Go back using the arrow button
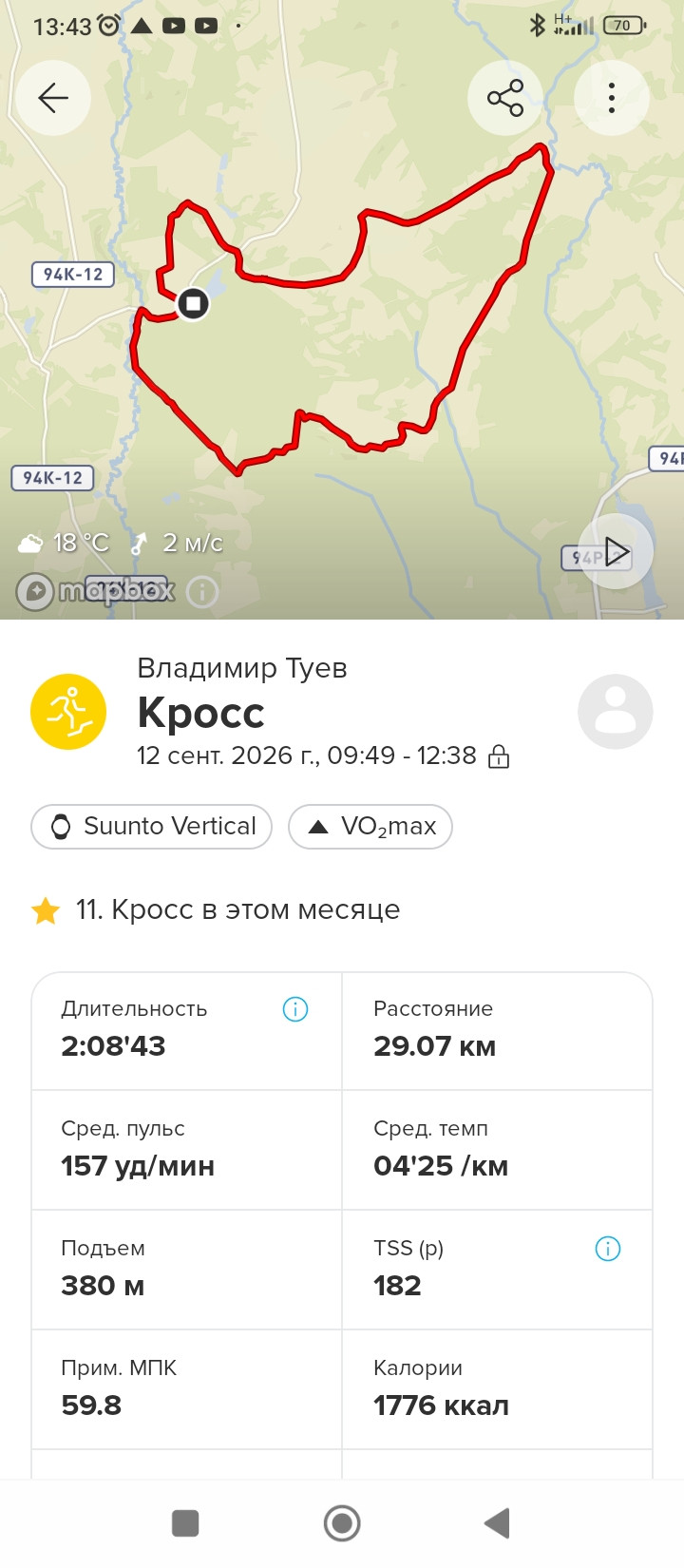This screenshot has width=684, height=1568. [x=53, y=98]
